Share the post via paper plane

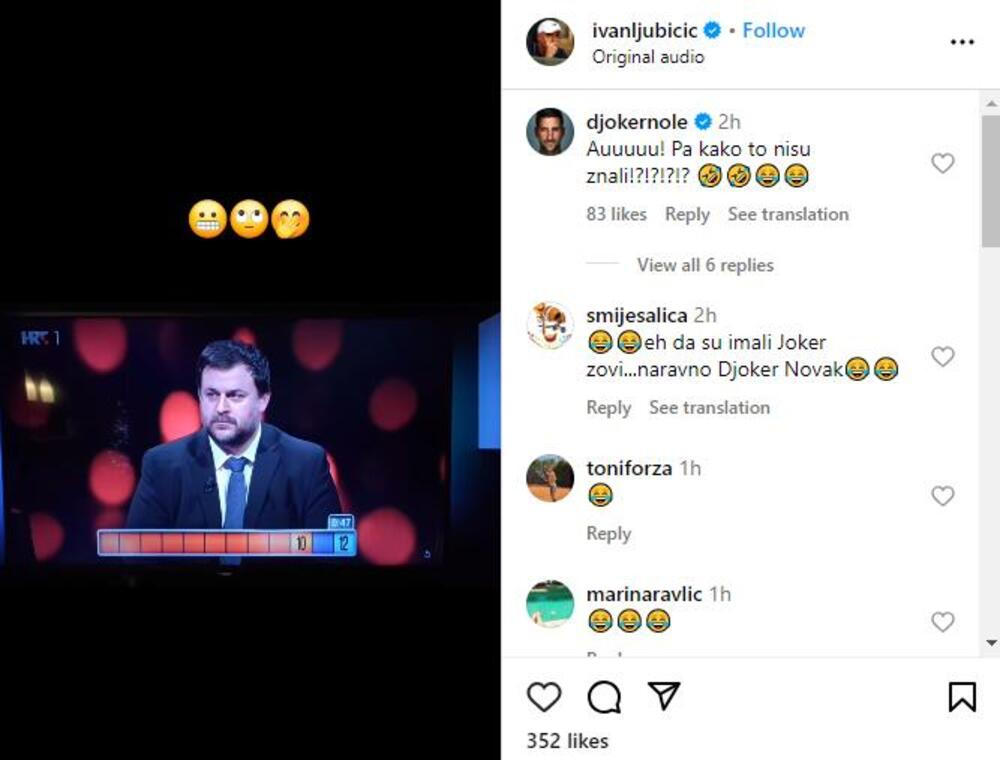[664, 696]
